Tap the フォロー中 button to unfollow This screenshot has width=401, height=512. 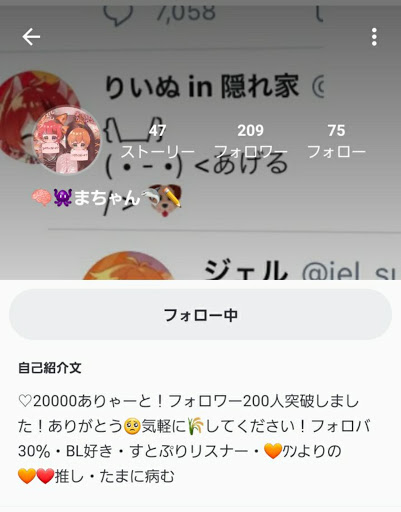pos(200,314)
